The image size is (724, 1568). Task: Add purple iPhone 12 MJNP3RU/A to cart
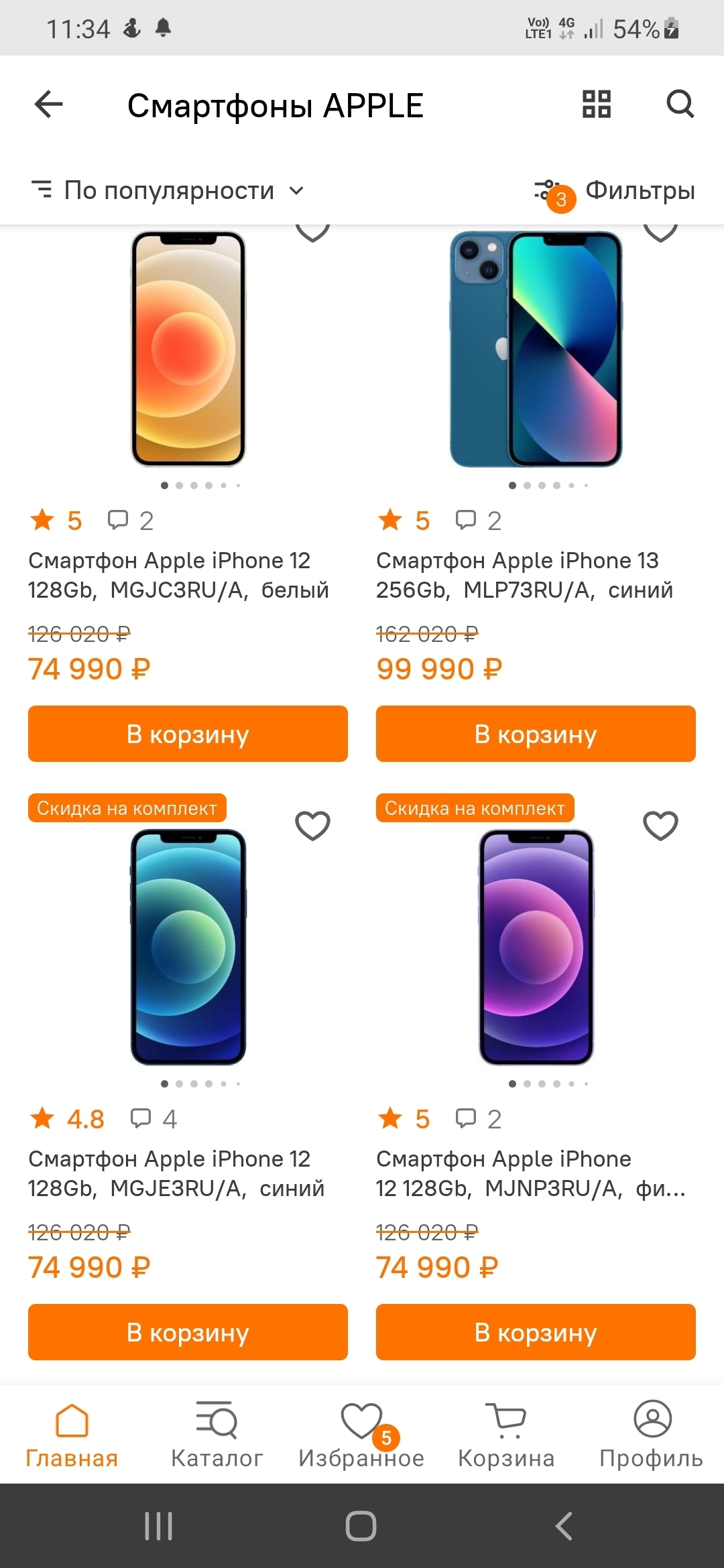pos(536,1332)
